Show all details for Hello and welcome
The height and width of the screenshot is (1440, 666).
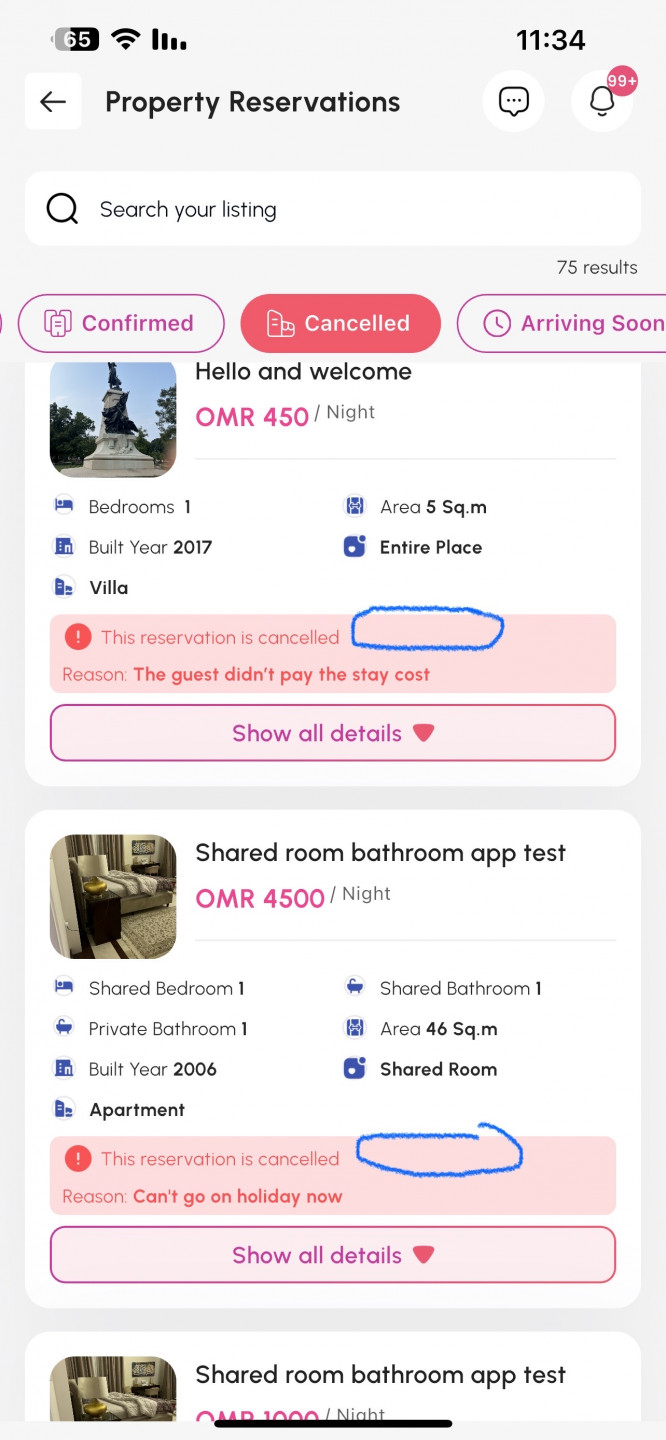click(332, 733)
